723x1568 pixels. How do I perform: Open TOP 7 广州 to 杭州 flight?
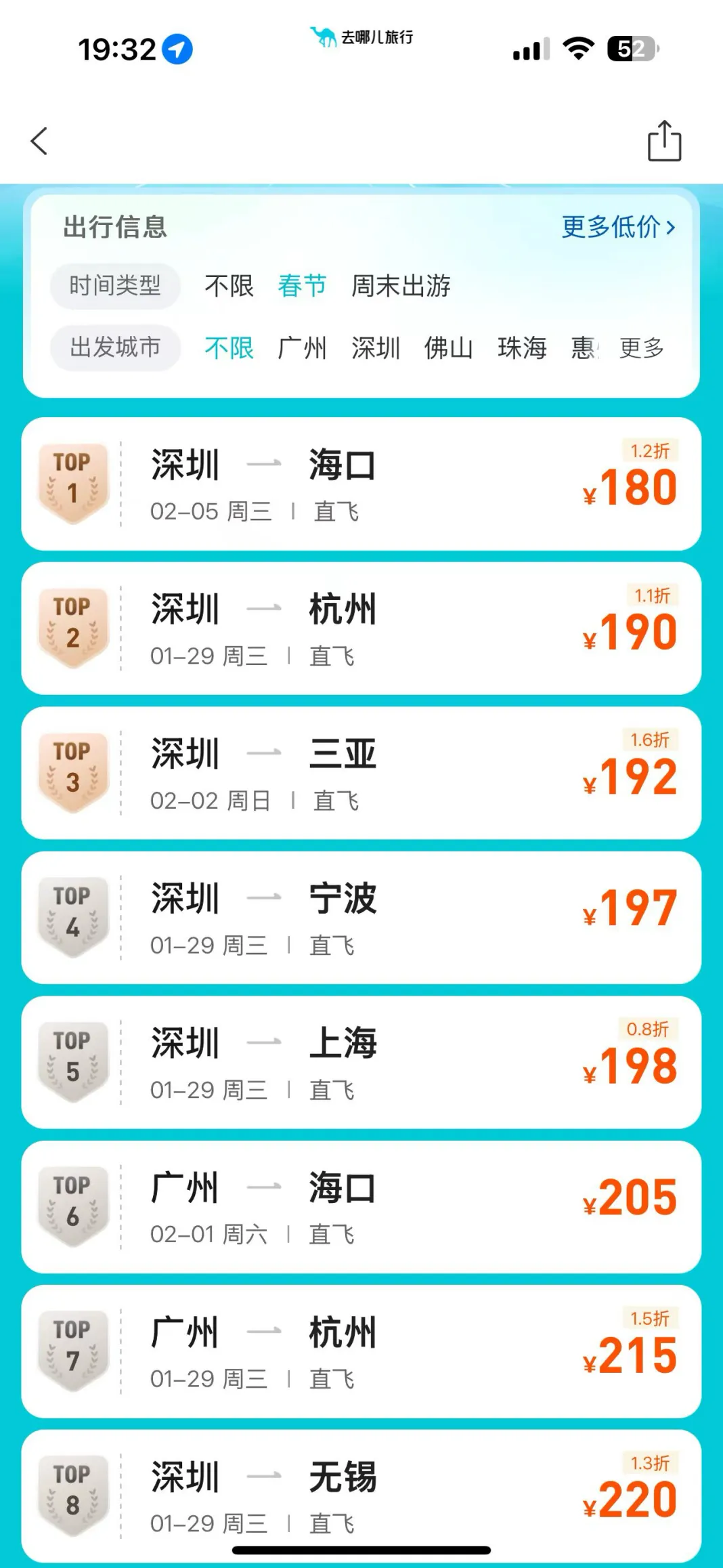361,1352
